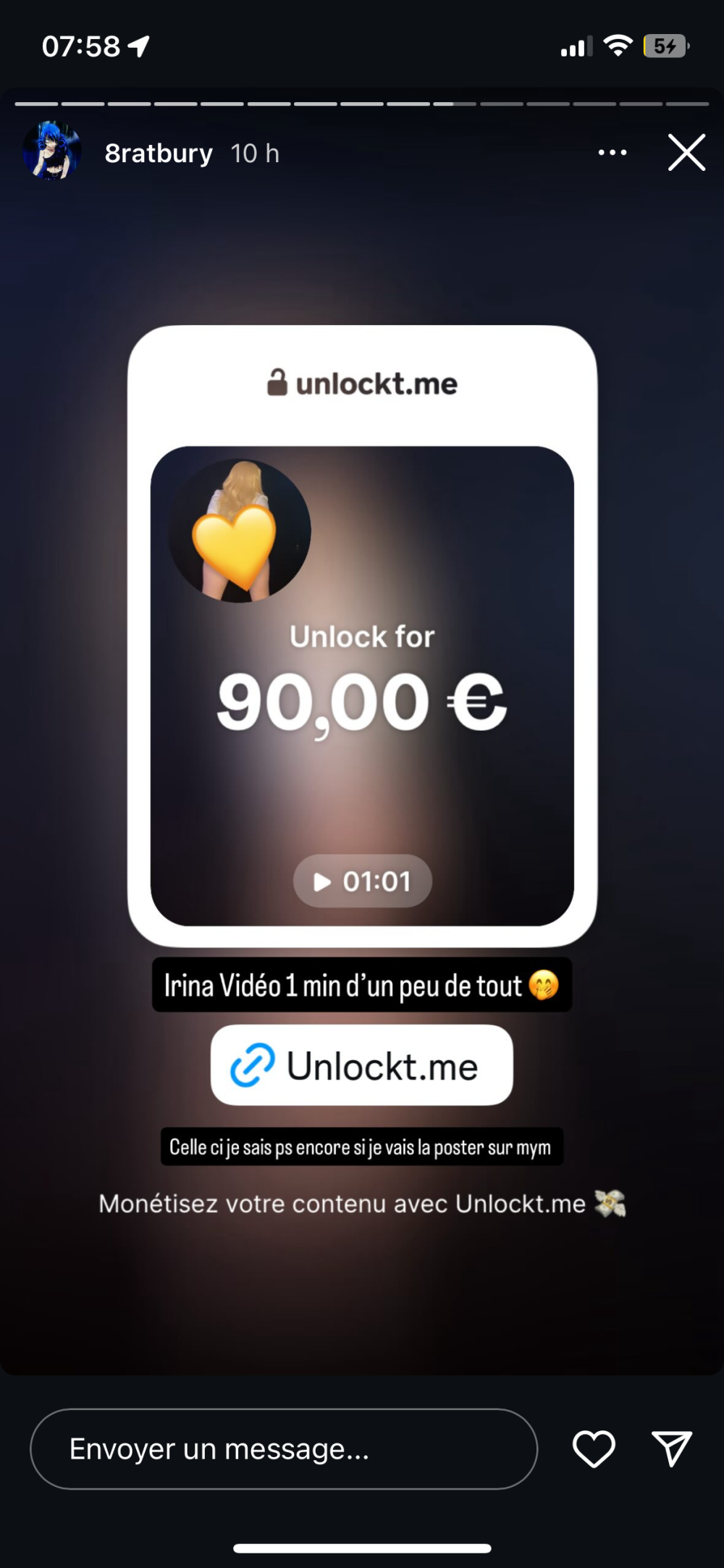Image resolution: width=724 pixels, height=1568 pixels.
Task: Open the Unlockt.me link sticker
Action: tap(362, 1065)
